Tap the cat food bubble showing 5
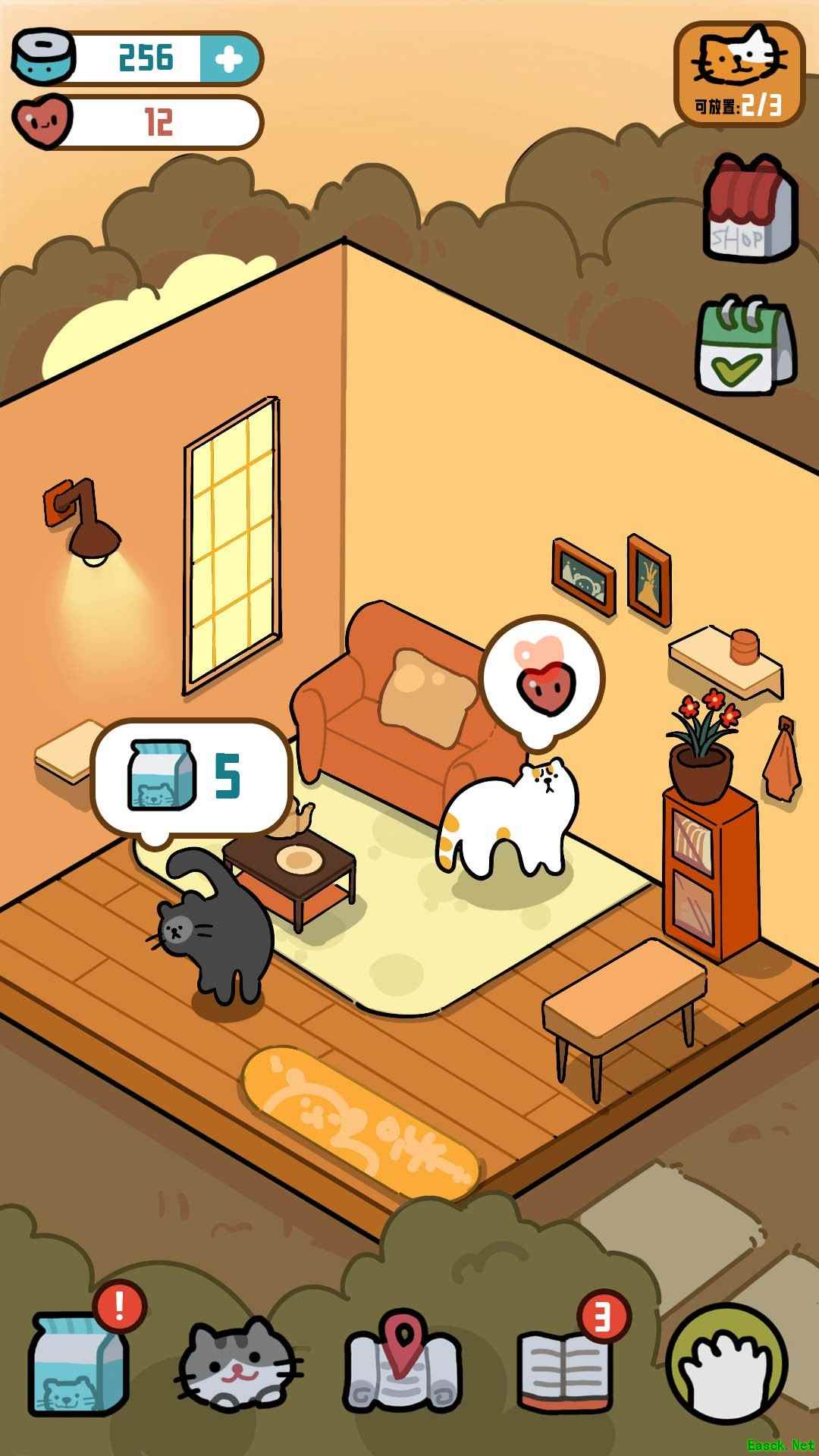Viewport: 819px width, 1456px height. [191, 777]
